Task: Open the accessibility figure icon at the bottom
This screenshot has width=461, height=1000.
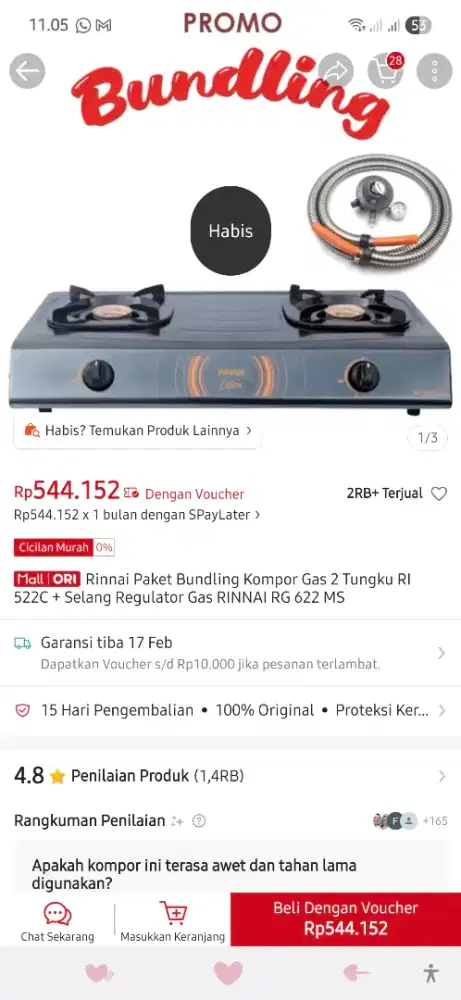Action: click(x=431, y=973)
